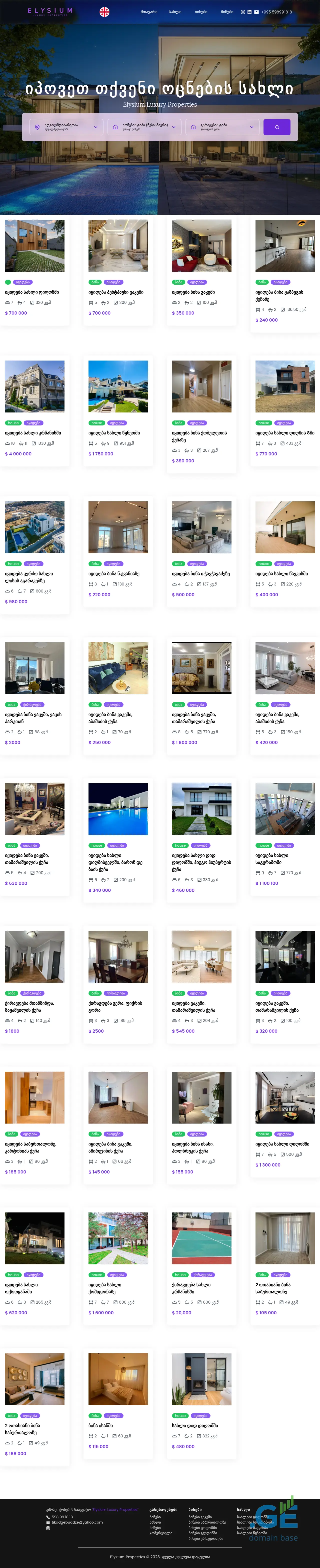
Task: Tap the header phone number +995 598991818
Action: (x=277, y=11)
